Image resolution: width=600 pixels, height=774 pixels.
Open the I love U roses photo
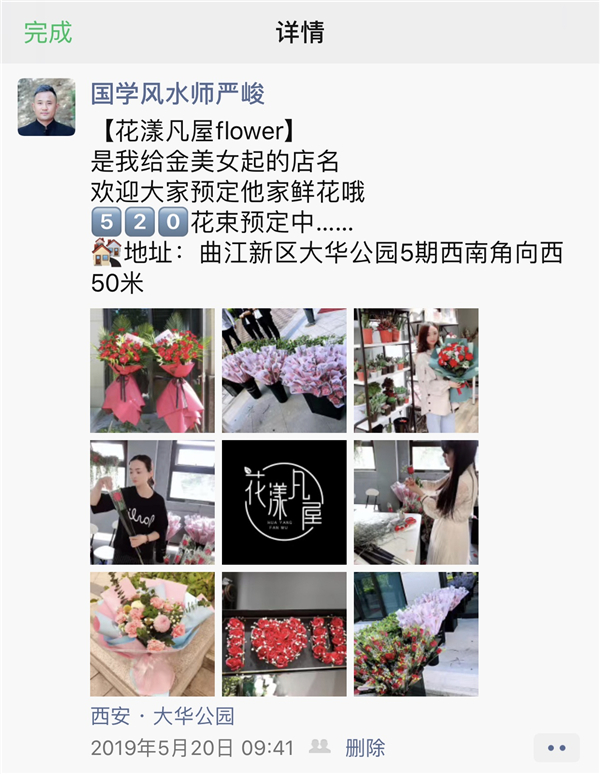point(284,634)
